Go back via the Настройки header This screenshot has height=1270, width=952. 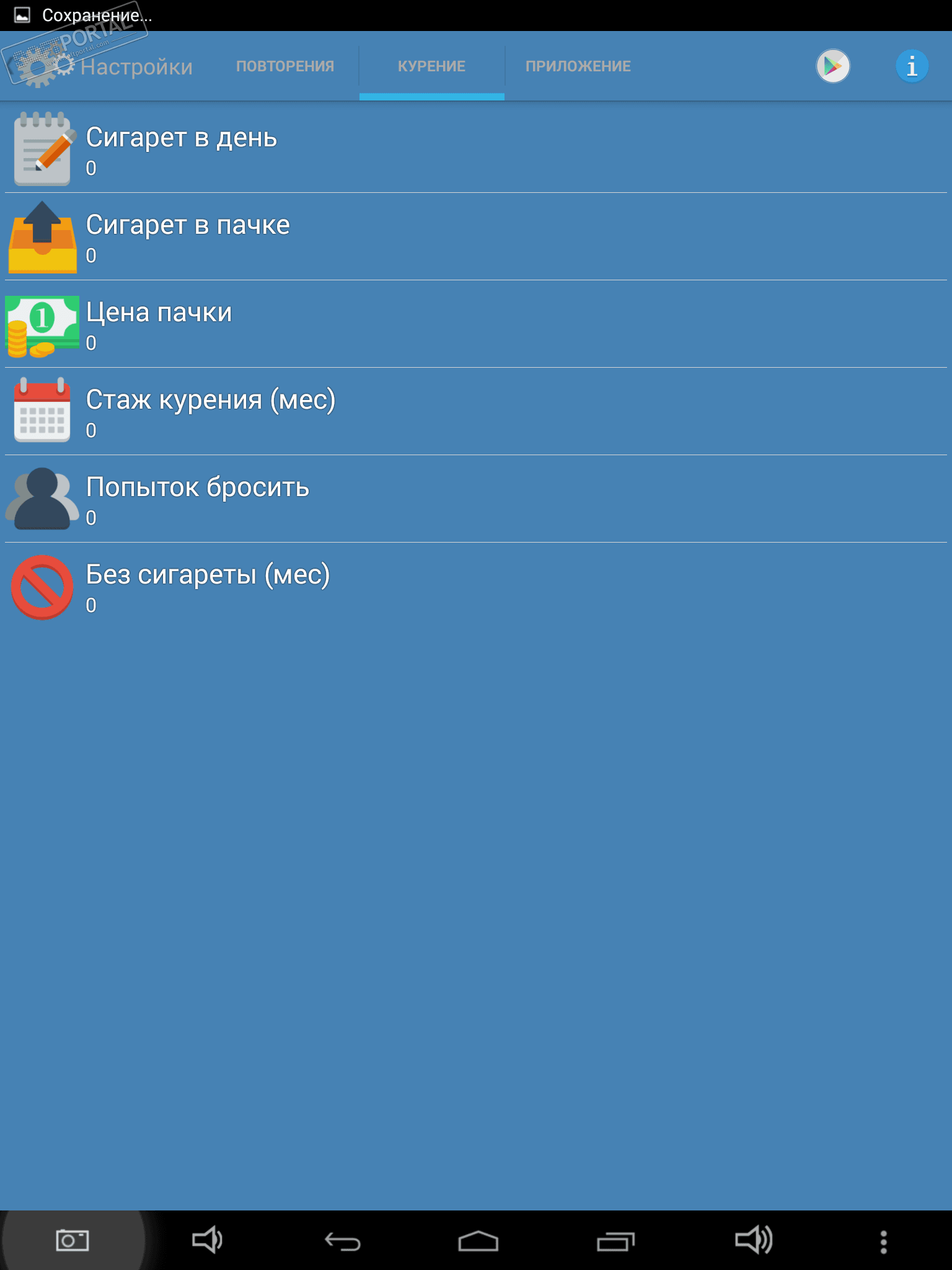(102, 66)
